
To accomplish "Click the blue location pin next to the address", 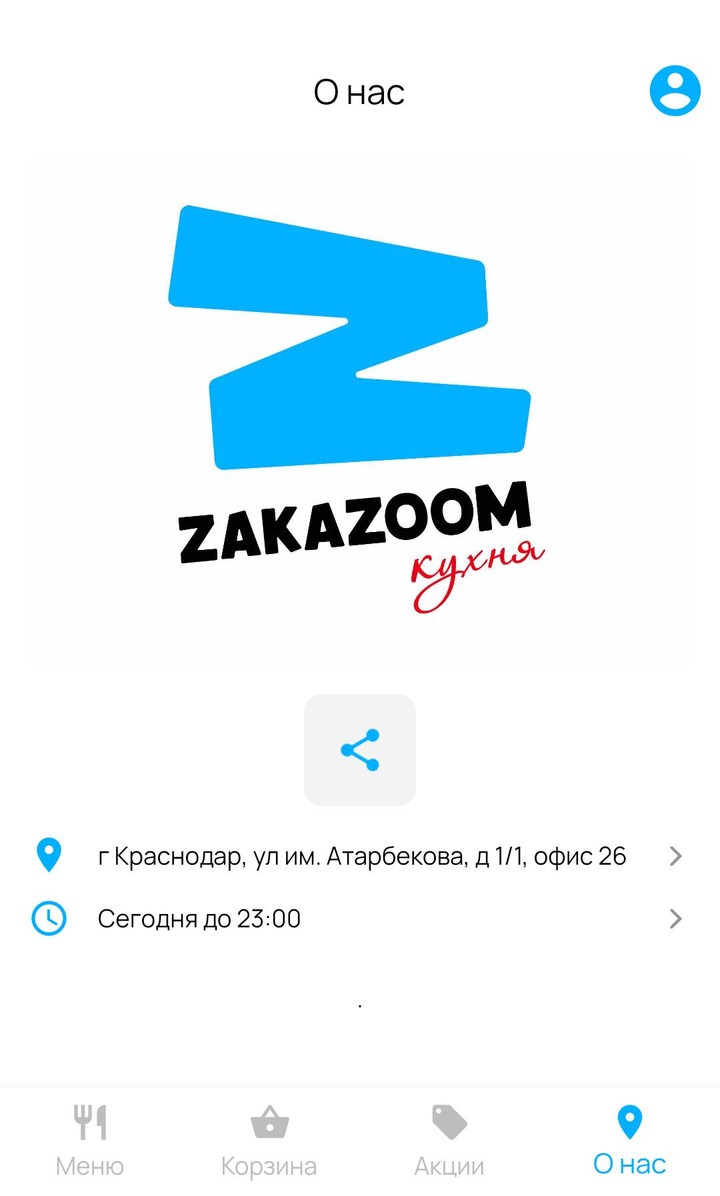I will 48,855.
